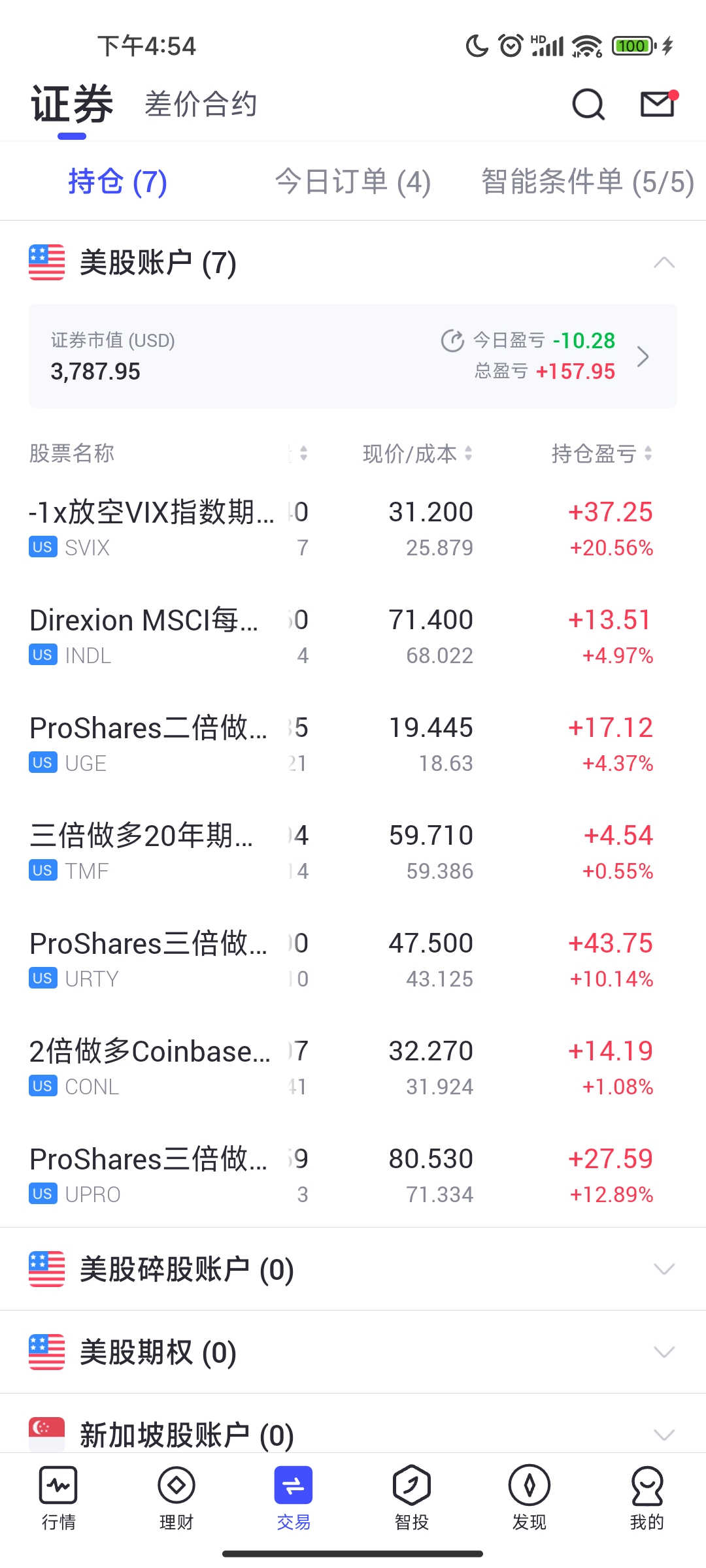
Task: Go to 我的 profile tab
Action: click(647, 1497)
